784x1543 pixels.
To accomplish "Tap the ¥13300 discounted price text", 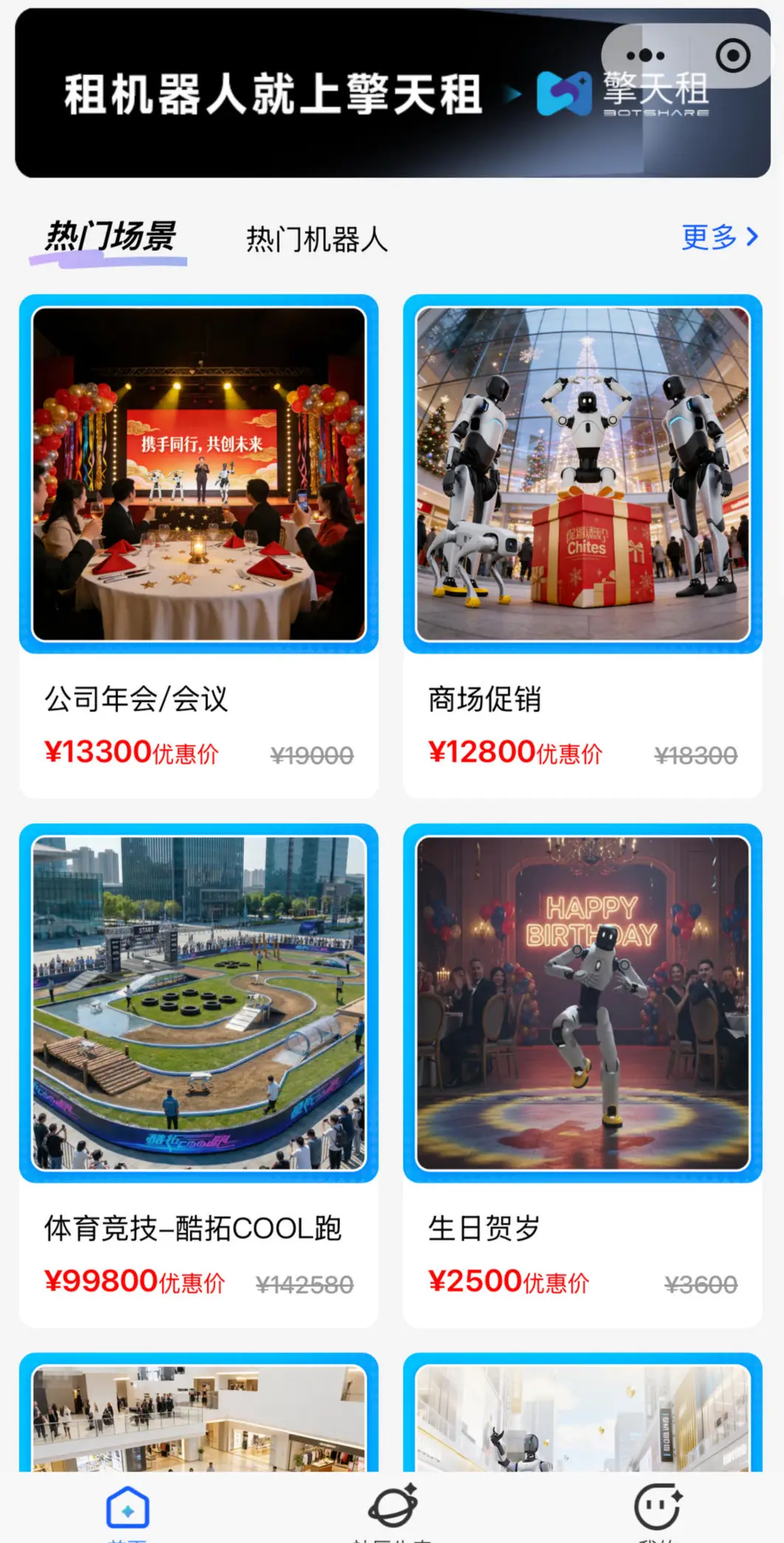I will click(97, 753).
